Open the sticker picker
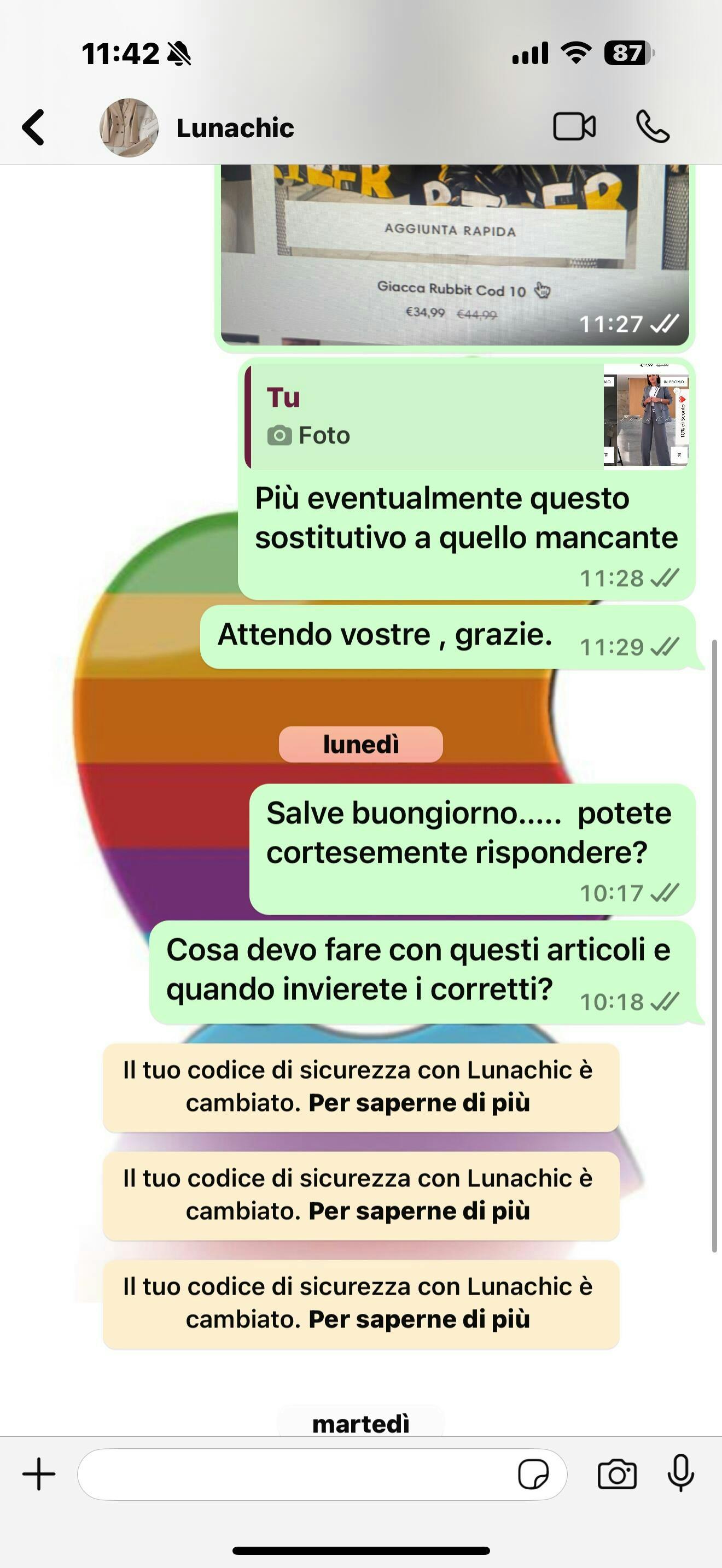The height and width of the screenshot is (1568, 722). [533, 1475]
